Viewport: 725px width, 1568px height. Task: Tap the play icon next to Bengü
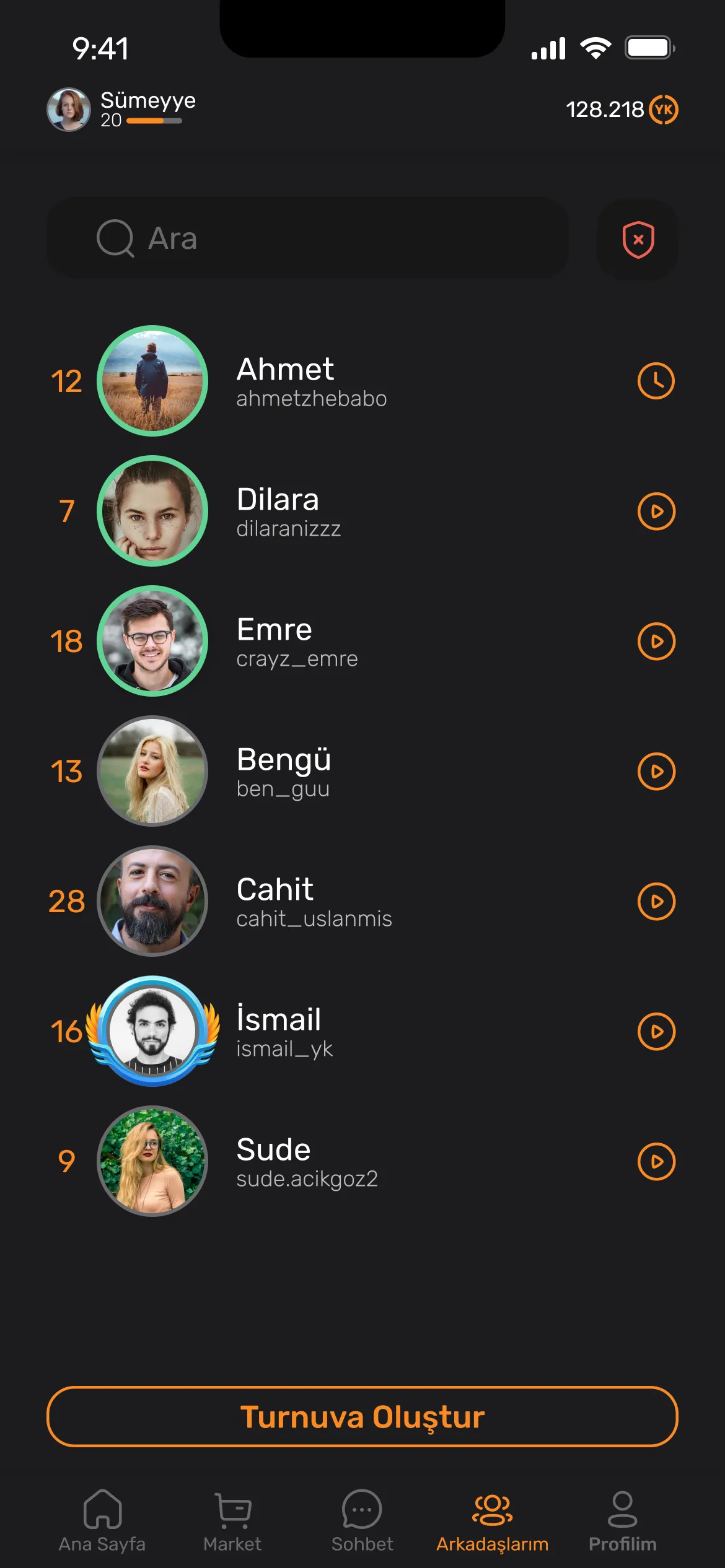656,772
